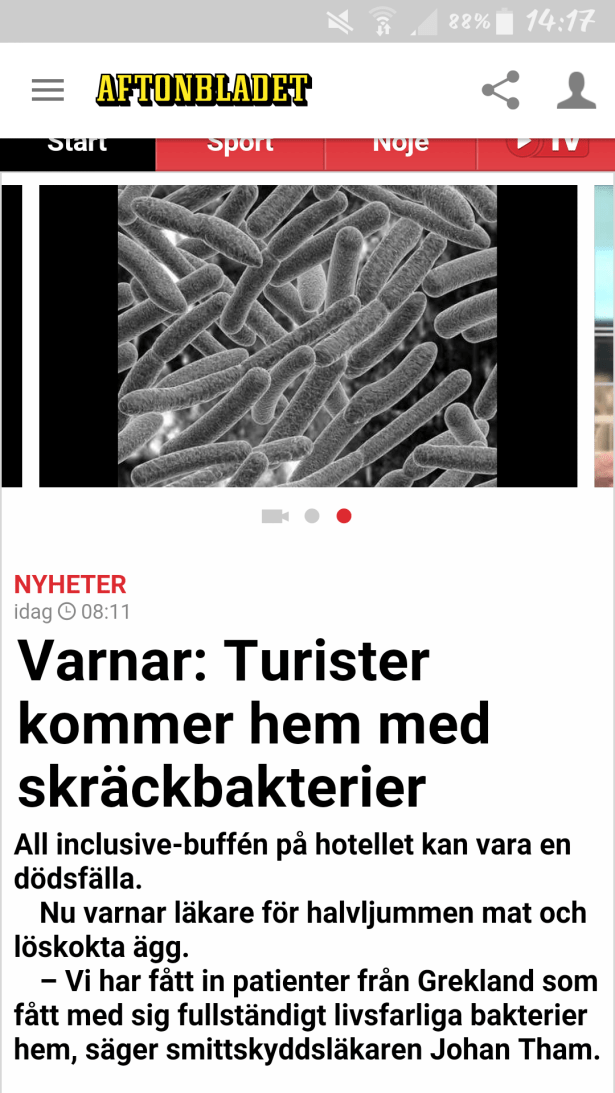The image size is (615, 1093).
Task: Open the hamburger navigation menu
Action: 48,90
